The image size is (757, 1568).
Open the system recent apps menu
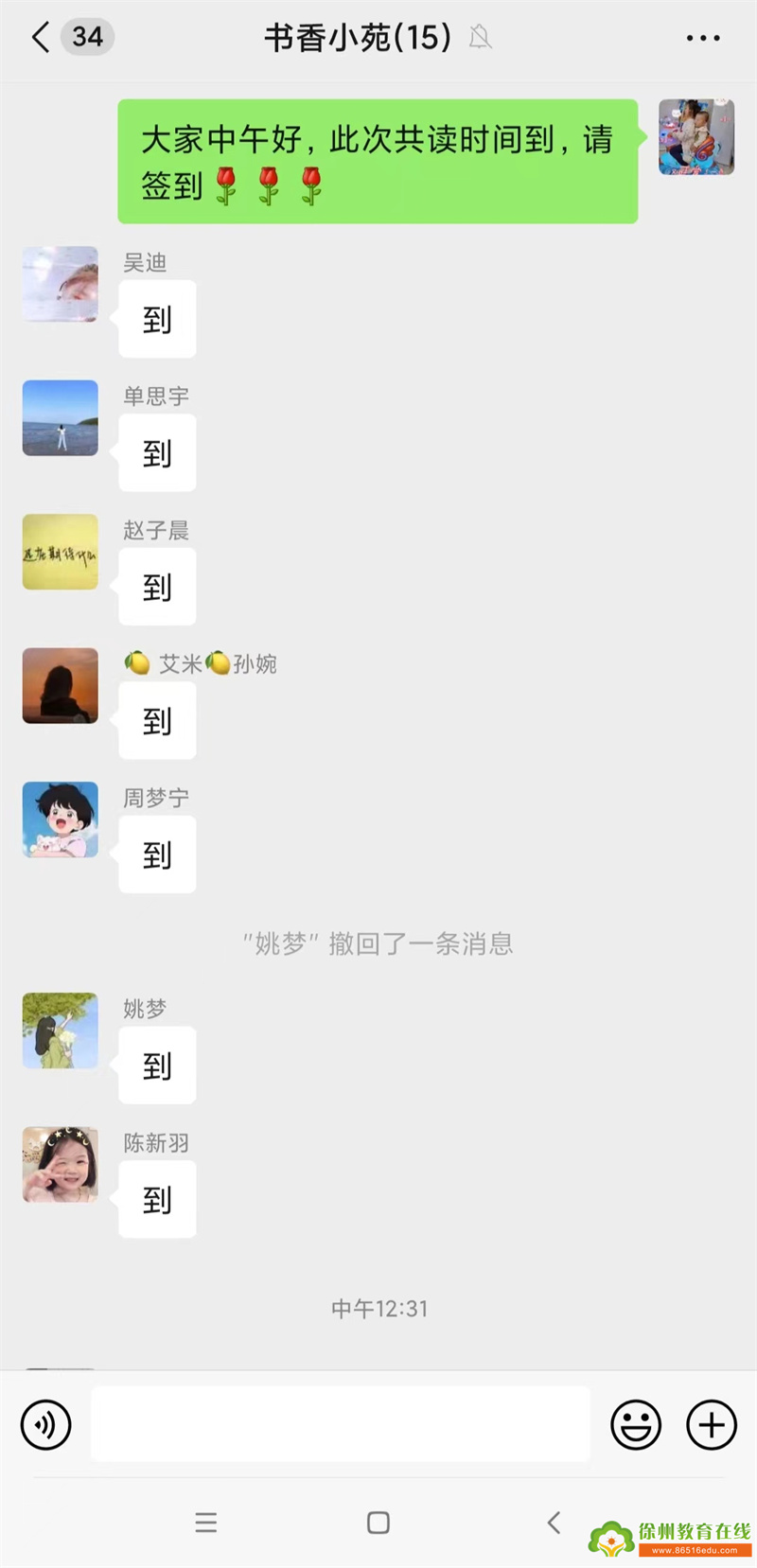(206, 1523)
